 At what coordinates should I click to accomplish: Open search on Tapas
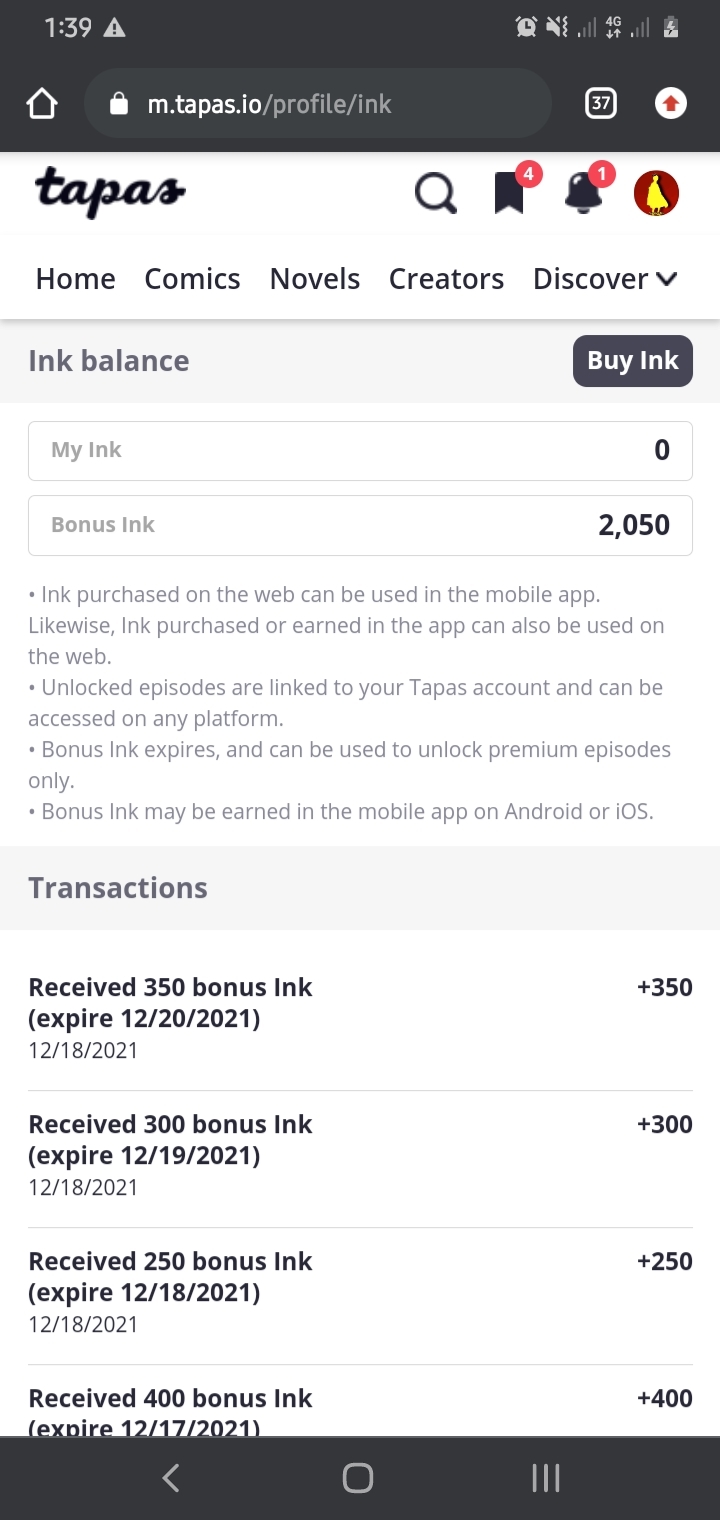click(x=436, y=193)
